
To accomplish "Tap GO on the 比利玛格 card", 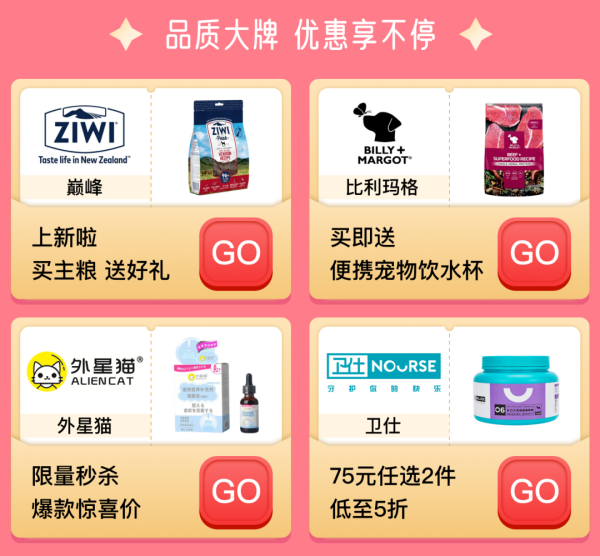I will pyautogui.click(x=534, y=253).
